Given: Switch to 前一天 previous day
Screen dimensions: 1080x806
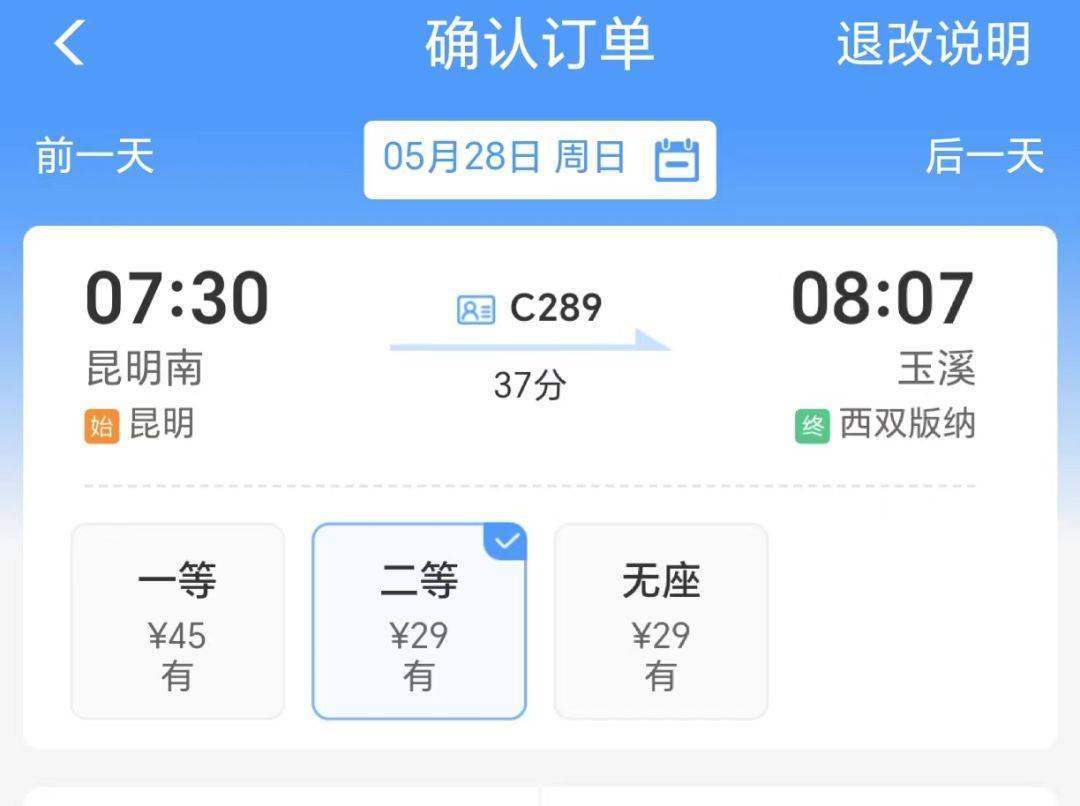Looking at the screenshot, I should (x=95, y=158).
